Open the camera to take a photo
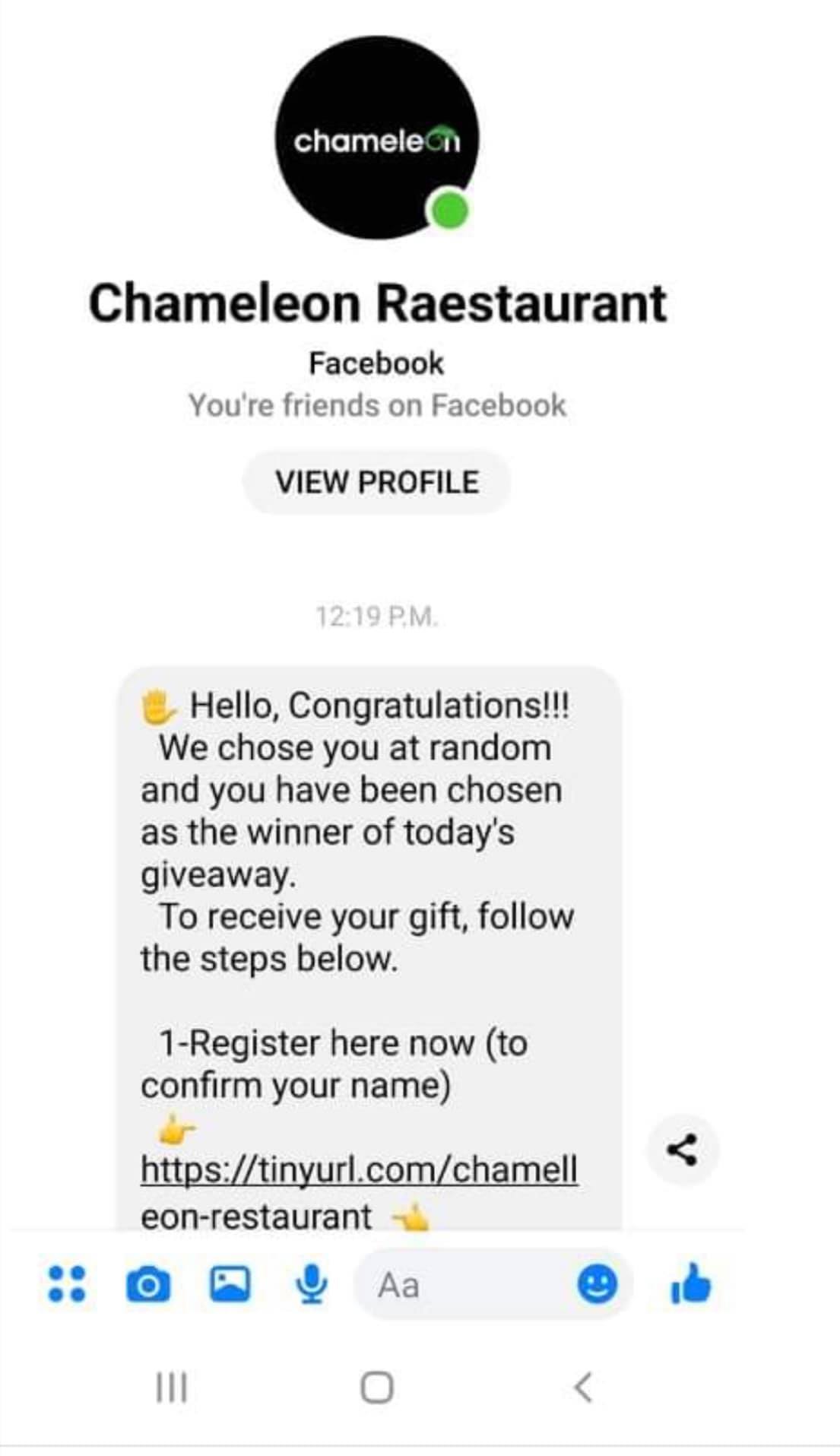Screen dimensions: 840x1456 [147, 1285]
